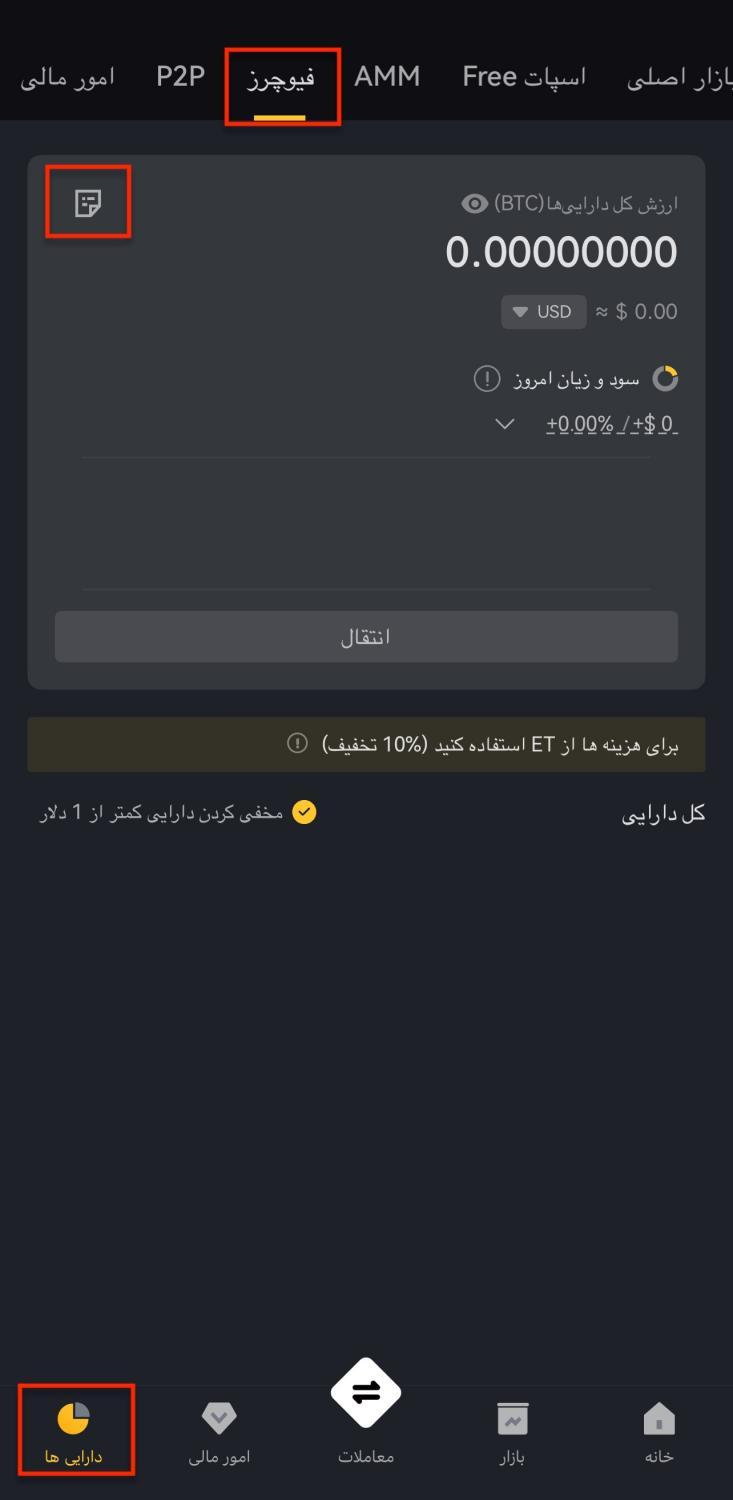Go to the خانه home tab

pos(658,1432)
